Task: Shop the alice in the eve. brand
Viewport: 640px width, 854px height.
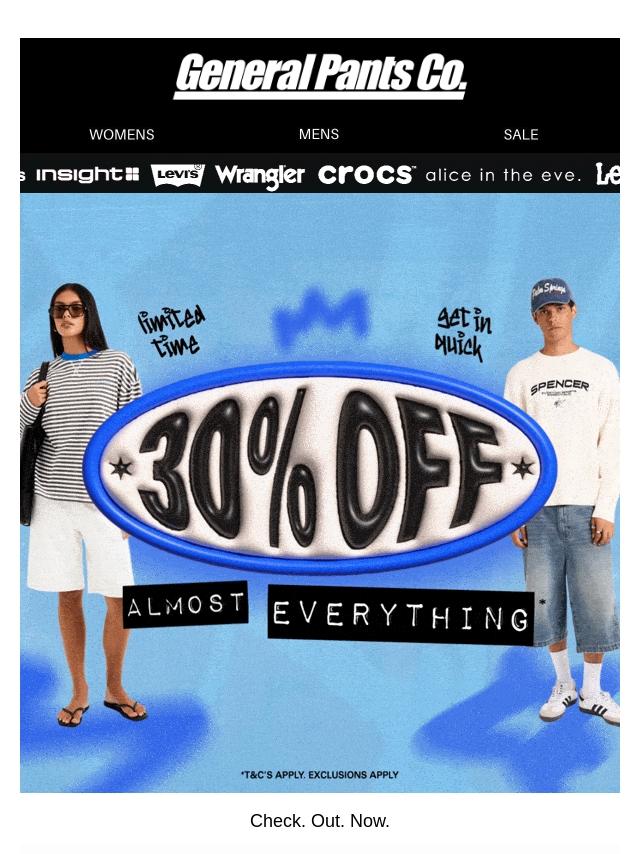Action: [503, 175]
